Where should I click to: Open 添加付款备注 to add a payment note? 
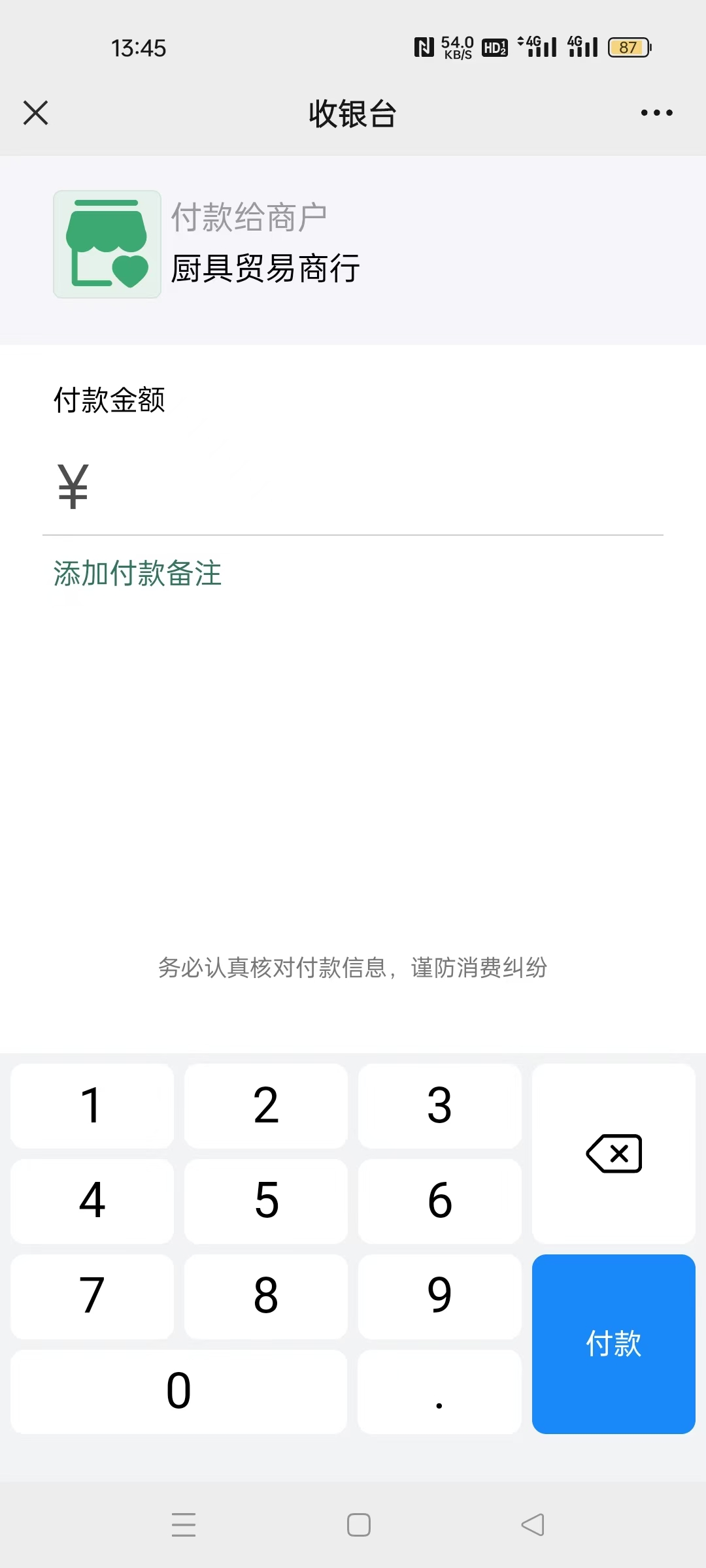pos(137,574)
